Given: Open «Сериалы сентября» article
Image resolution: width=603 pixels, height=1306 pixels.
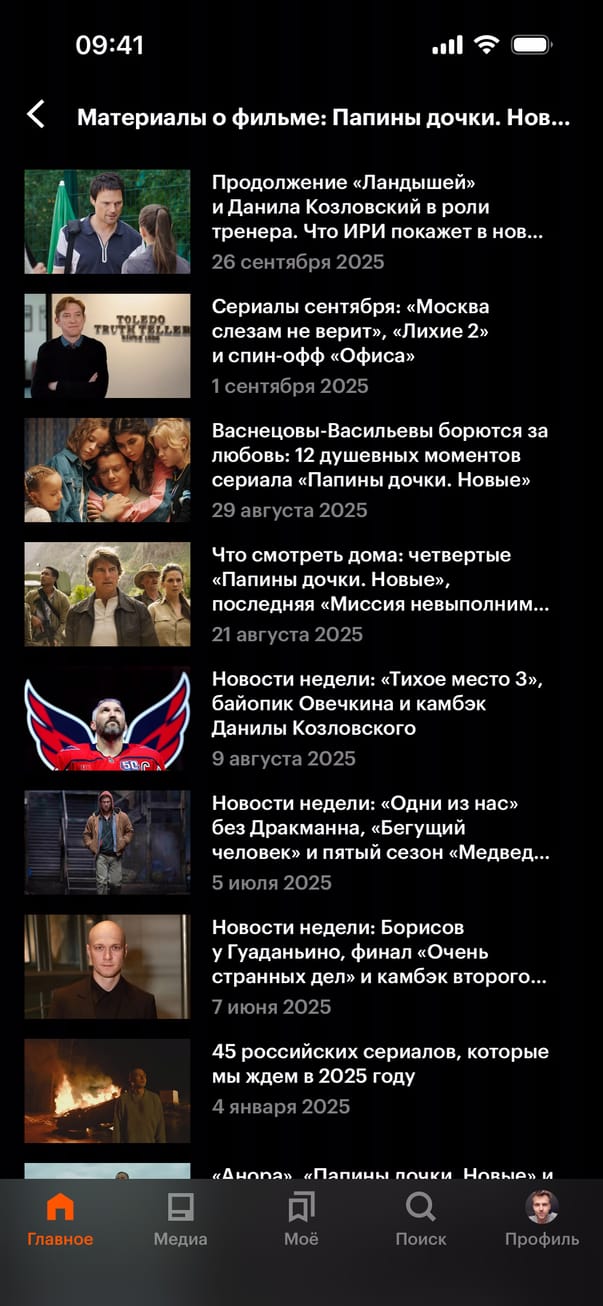Looking at the screenshot, I should pyautogui.click(x=350, y=331).
